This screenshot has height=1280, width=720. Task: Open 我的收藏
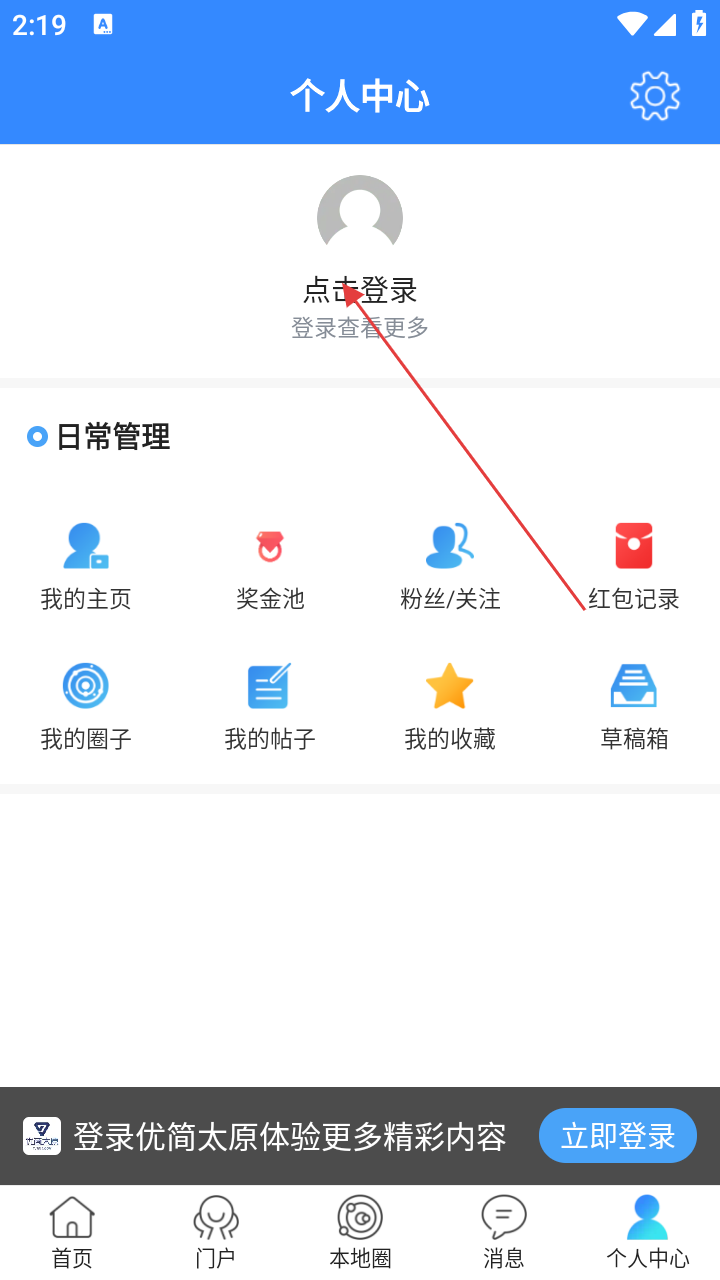(x=450, y=705)
